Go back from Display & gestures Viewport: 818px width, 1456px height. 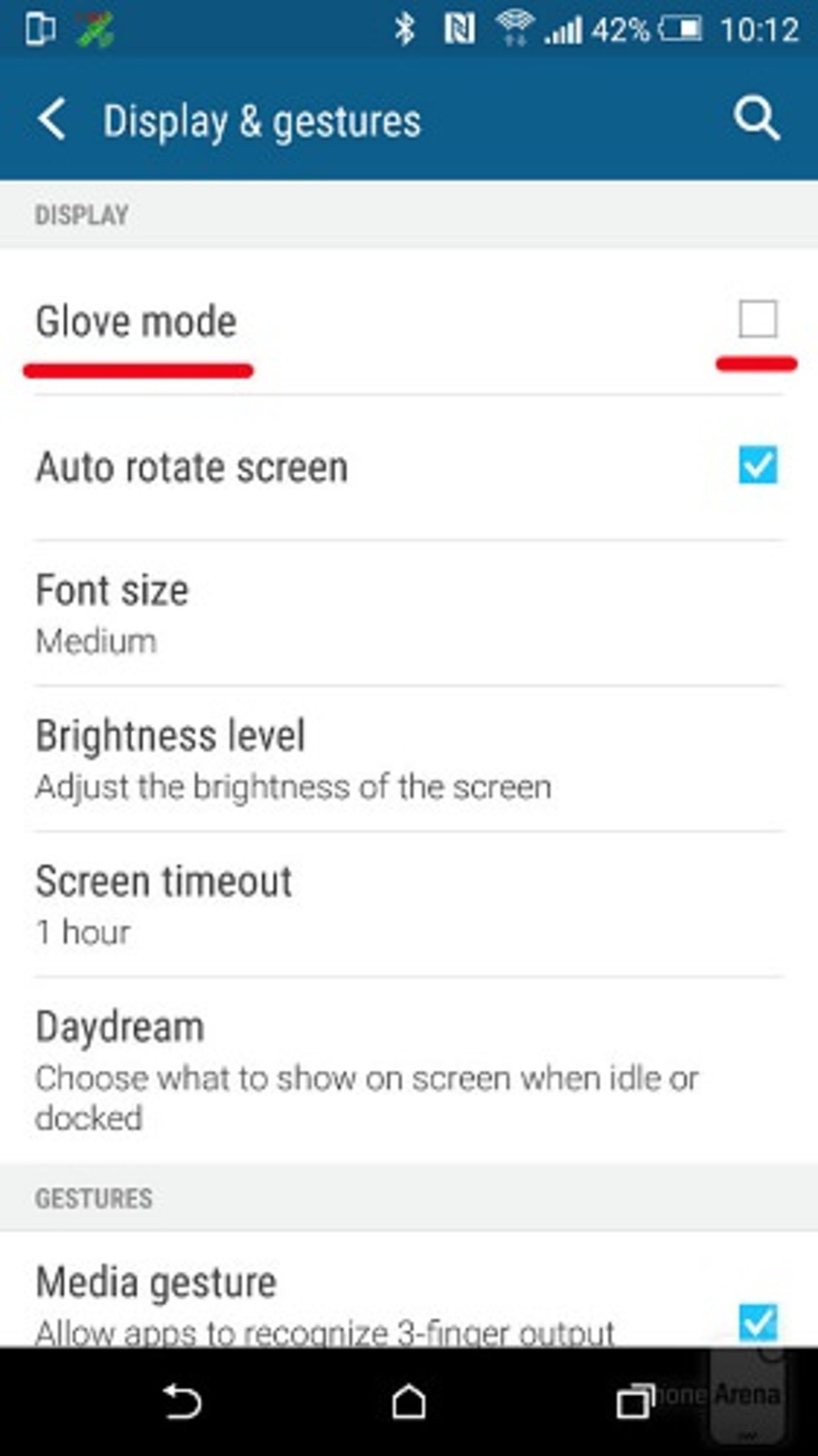pos(52,119)
